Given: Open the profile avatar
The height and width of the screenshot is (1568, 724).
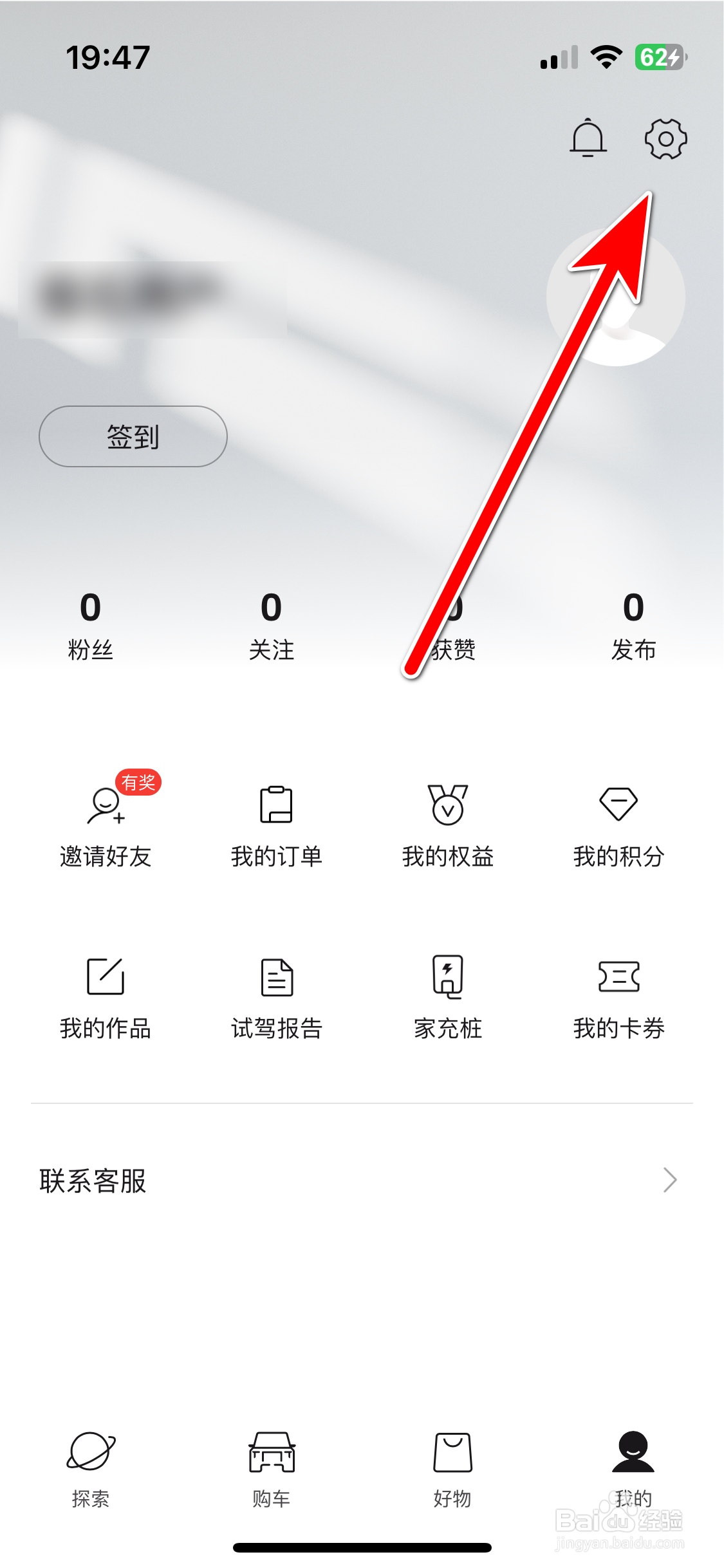Looking at the screenshot, I should click(615, 296).
